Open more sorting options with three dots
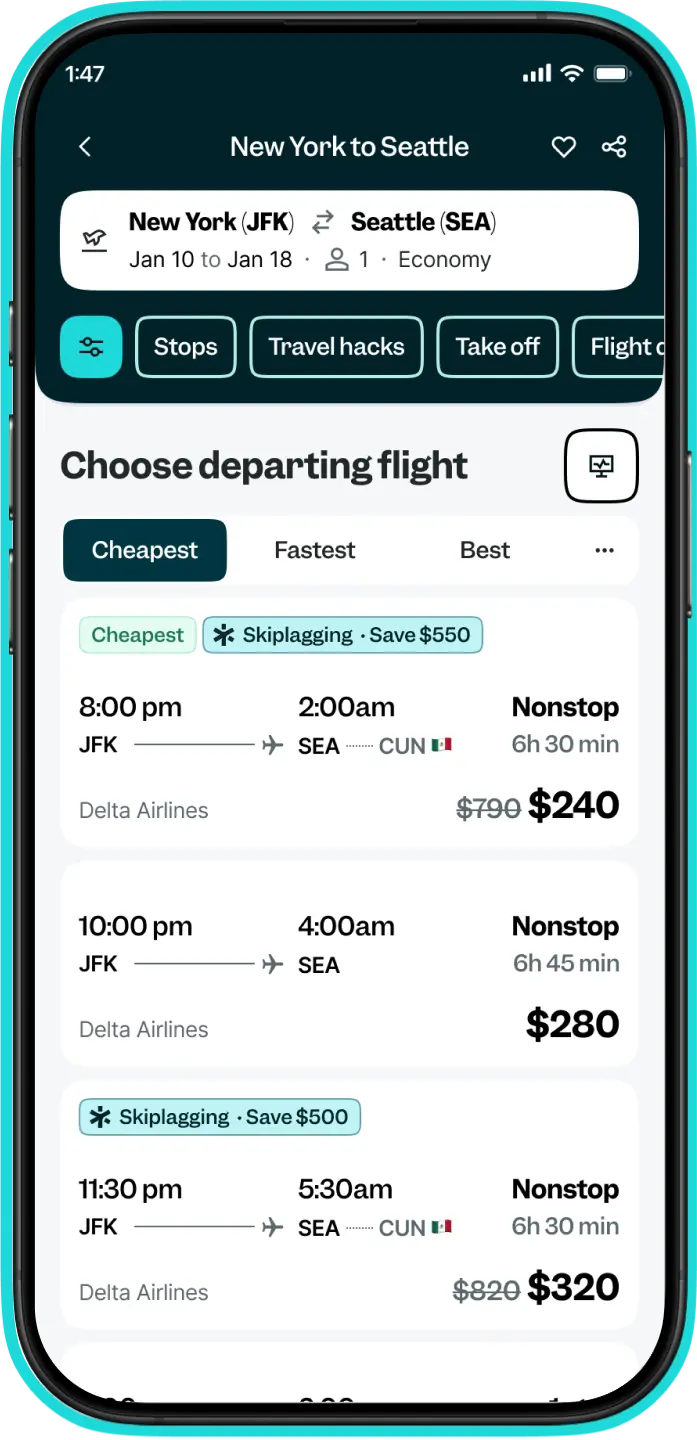 click(604, 550)
